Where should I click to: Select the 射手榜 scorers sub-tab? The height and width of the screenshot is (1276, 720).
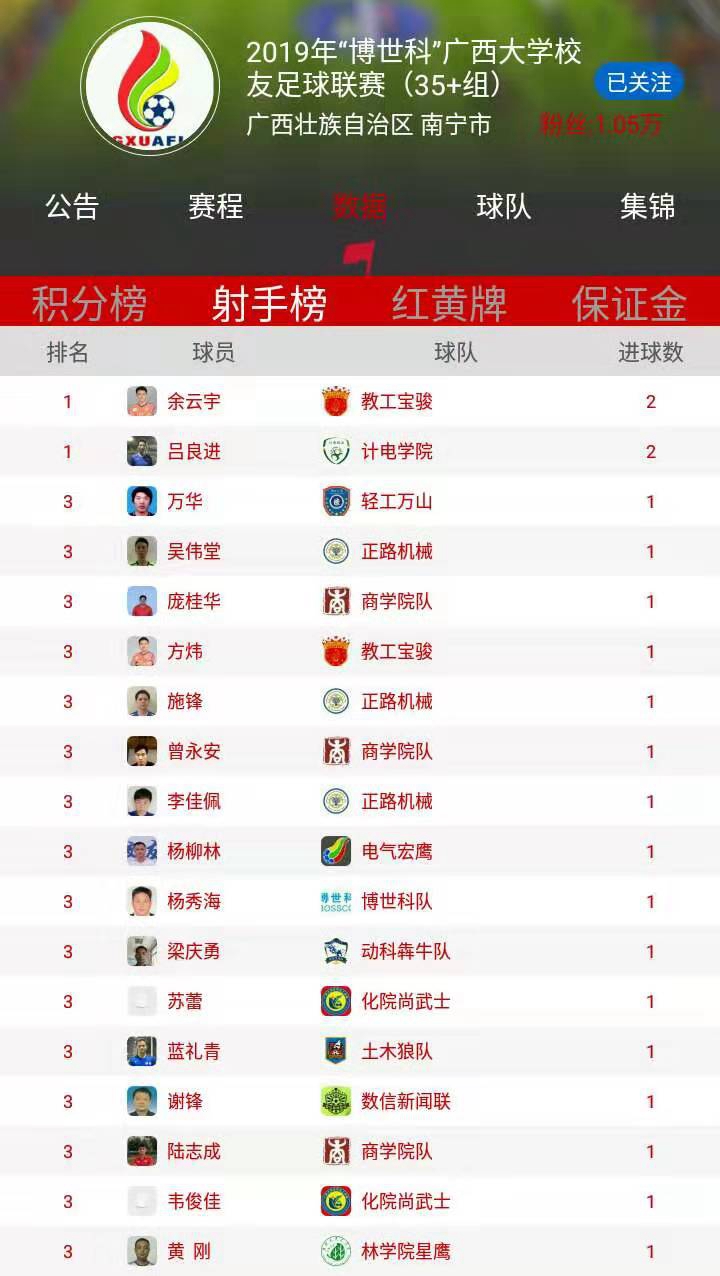coord(270,304)
